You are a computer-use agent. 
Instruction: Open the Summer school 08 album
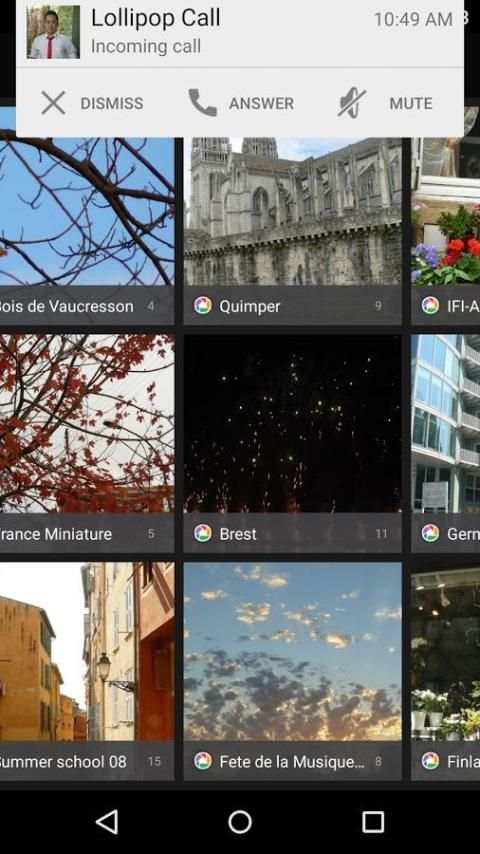point(87,672)
